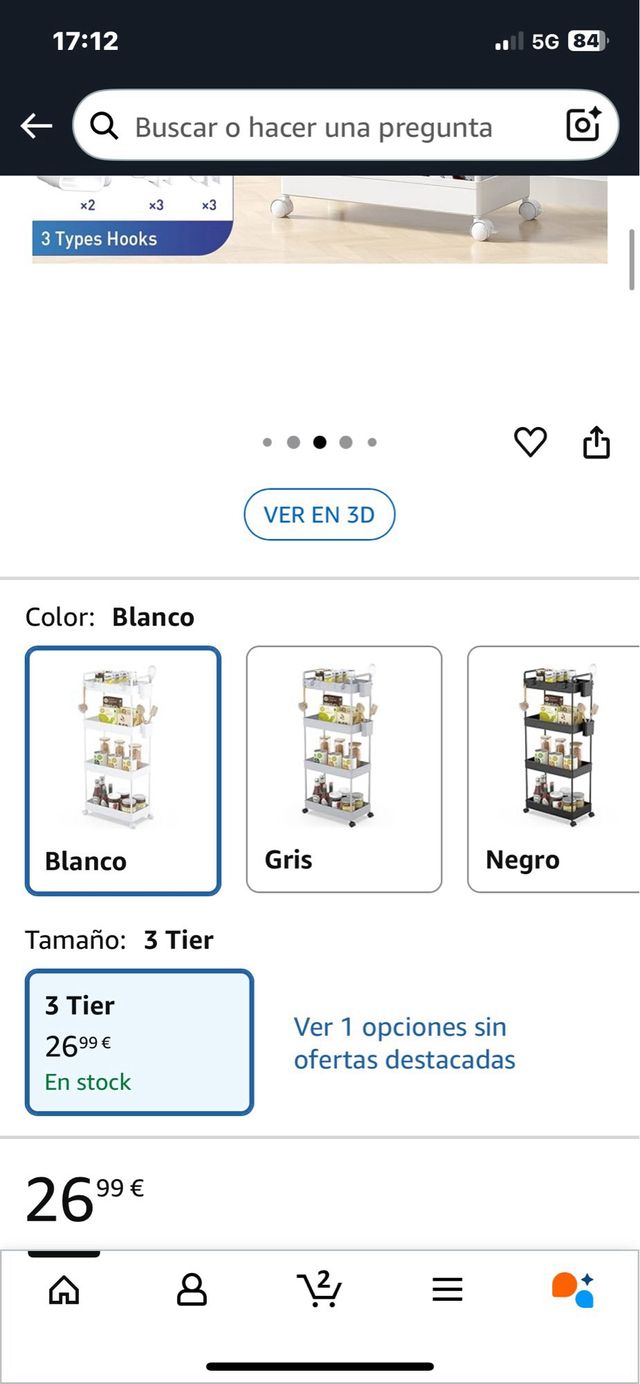Open the hamburger menu tab

coord(447,1290)
